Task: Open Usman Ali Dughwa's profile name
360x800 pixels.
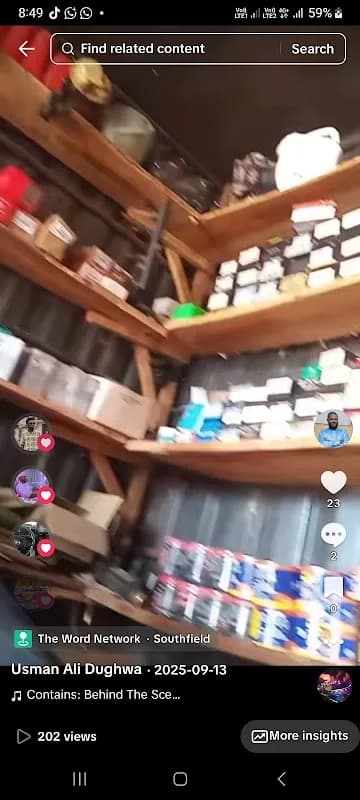Action: coord(76,669)
